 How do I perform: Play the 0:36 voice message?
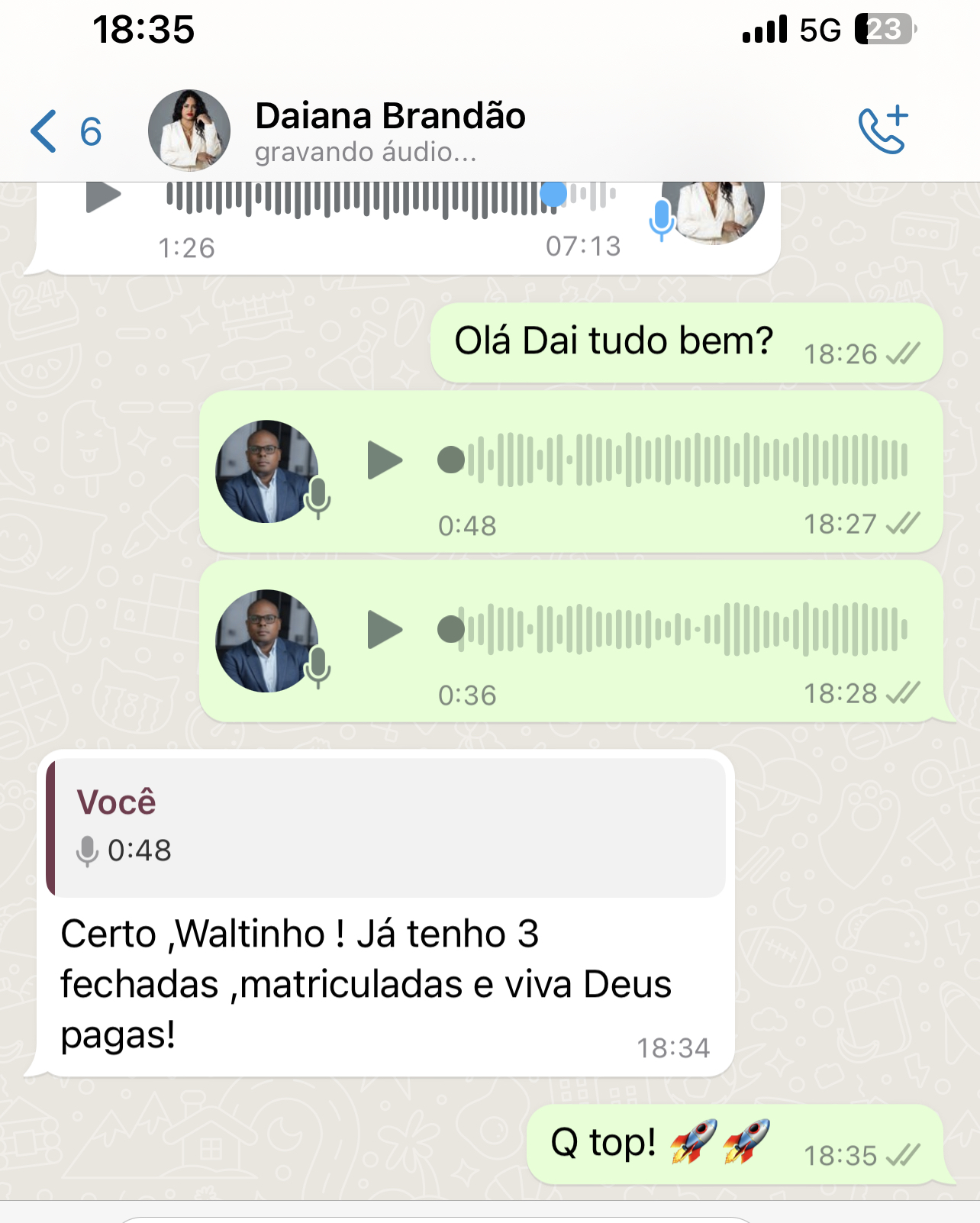click(384, 630)
